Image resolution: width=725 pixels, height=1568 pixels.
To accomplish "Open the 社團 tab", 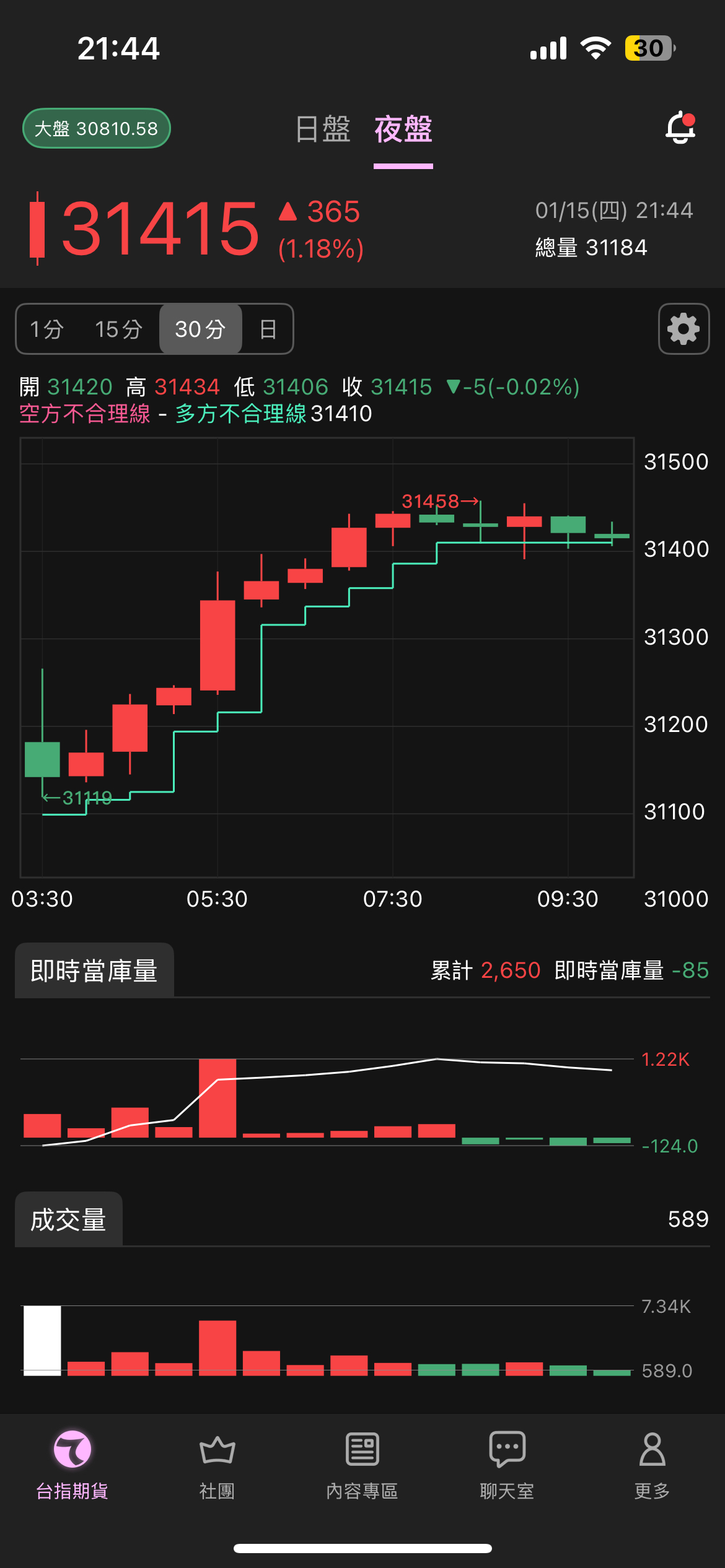I will (217, 1464).
